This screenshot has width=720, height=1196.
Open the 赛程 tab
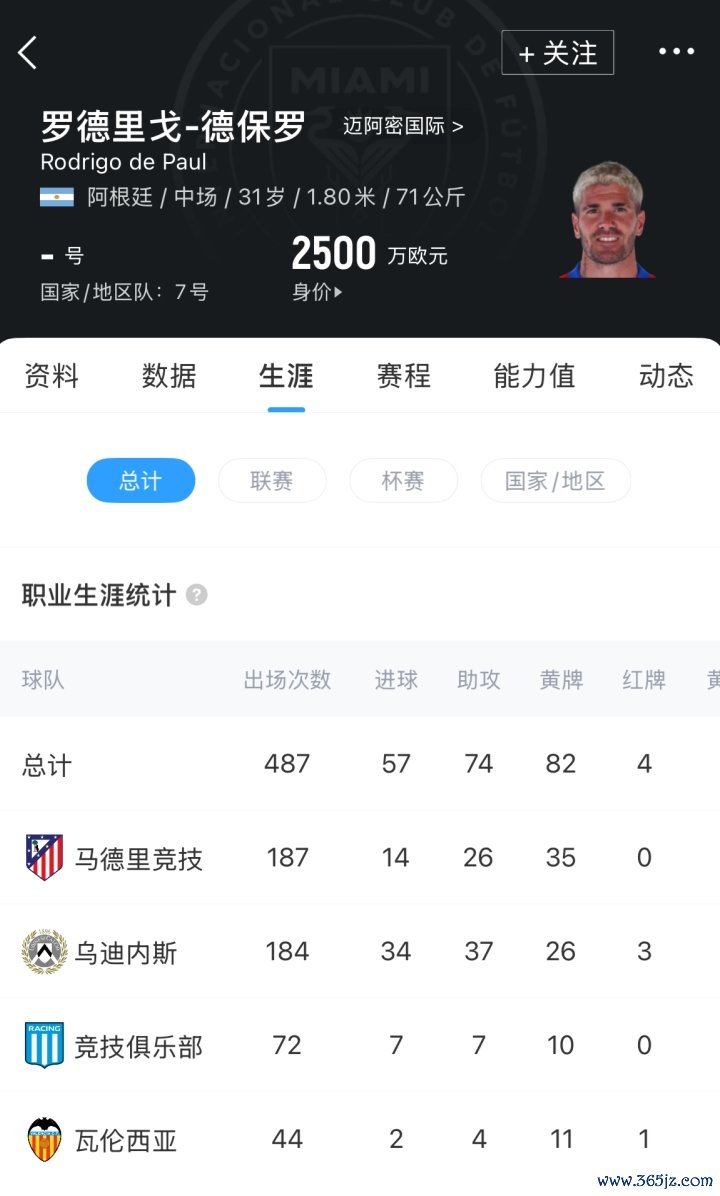click(403, 376)
